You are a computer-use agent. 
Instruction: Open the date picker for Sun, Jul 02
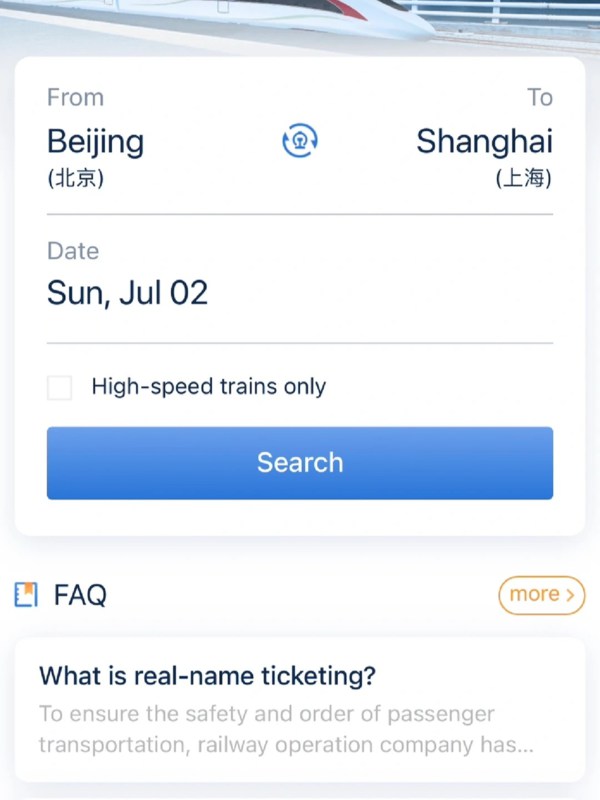coord(128,293)
